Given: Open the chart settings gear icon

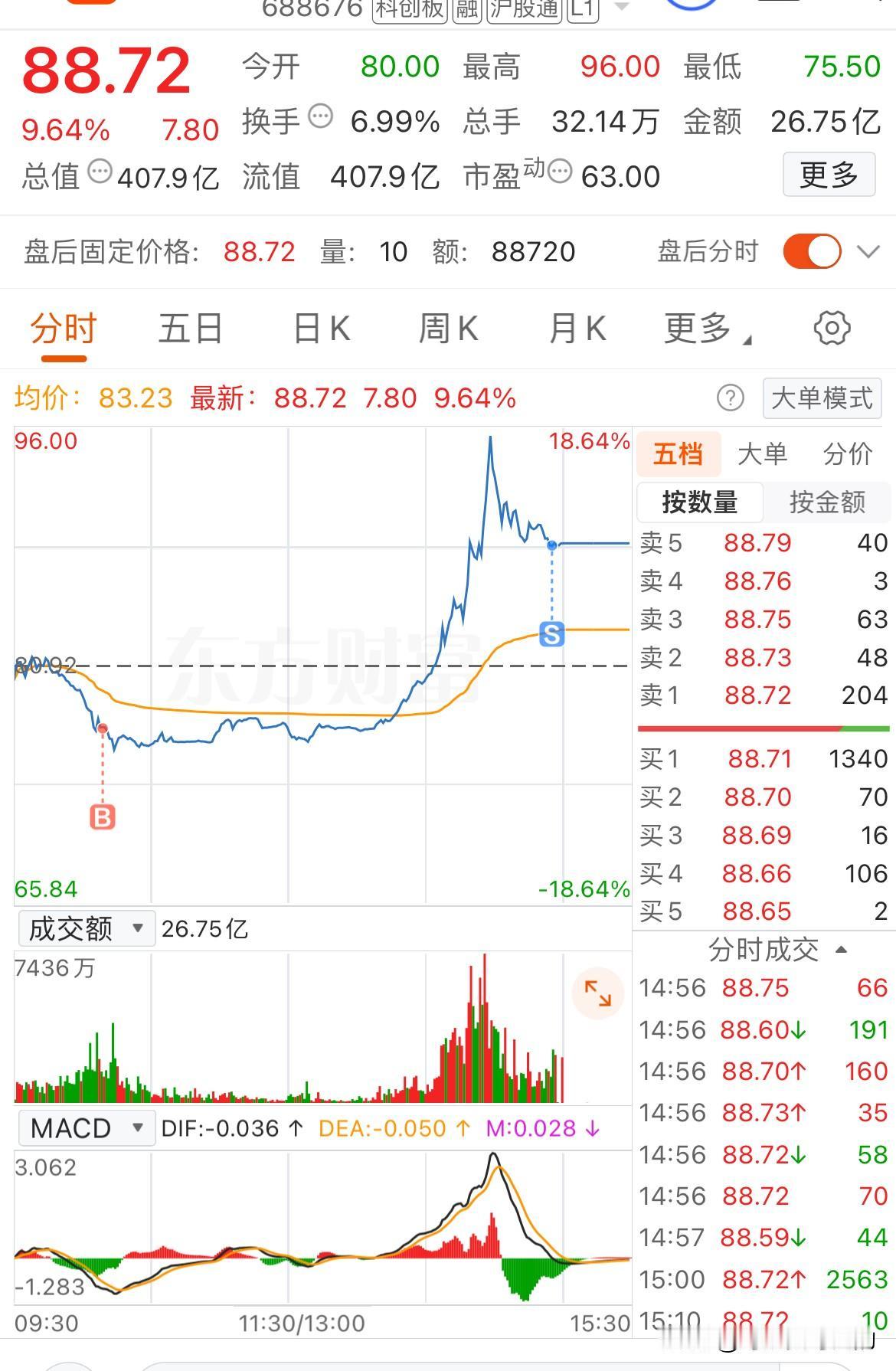Looking at the screenshot, I should coord(832,328).
